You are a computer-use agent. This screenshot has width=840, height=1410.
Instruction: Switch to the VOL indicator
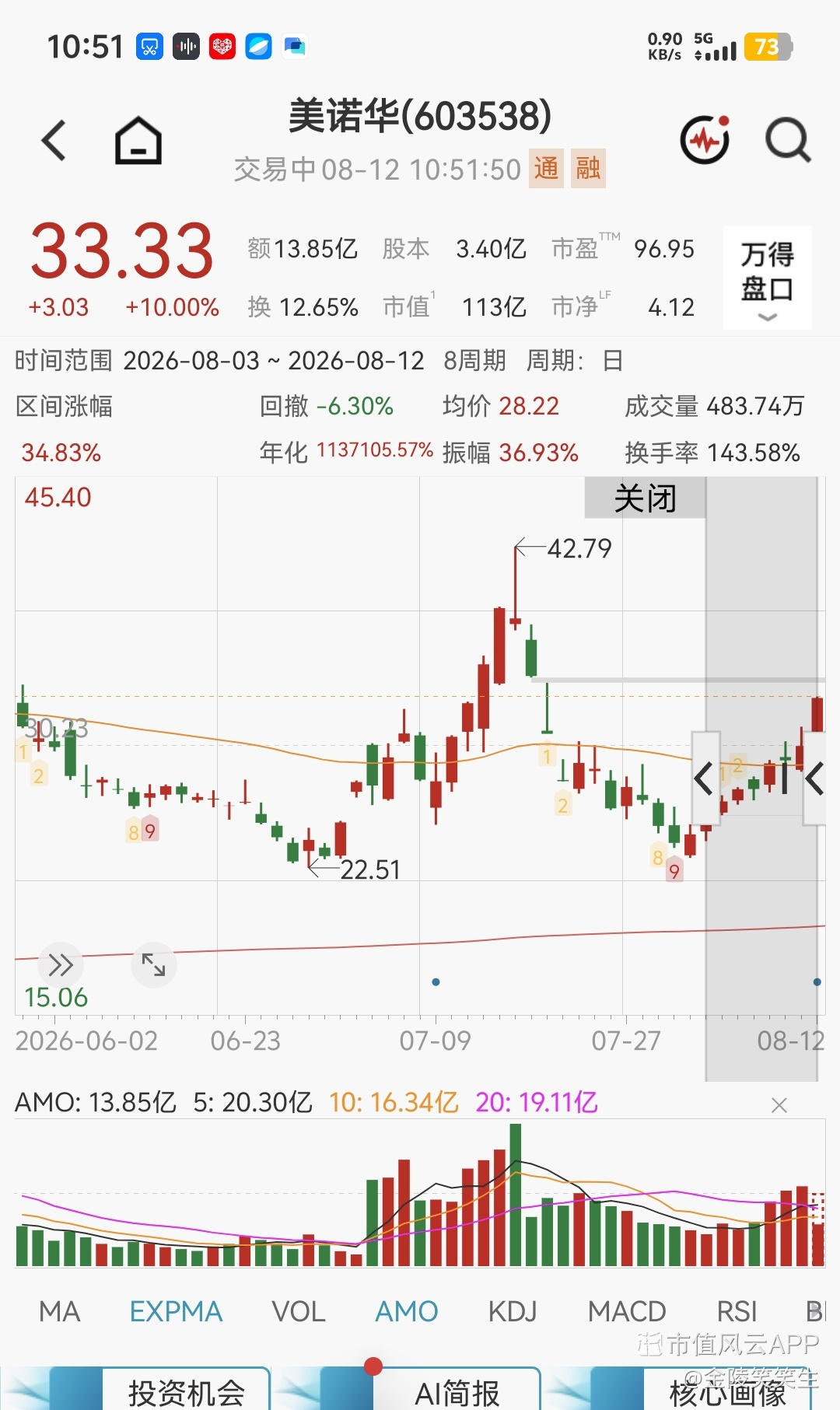tap(298, 1311)
